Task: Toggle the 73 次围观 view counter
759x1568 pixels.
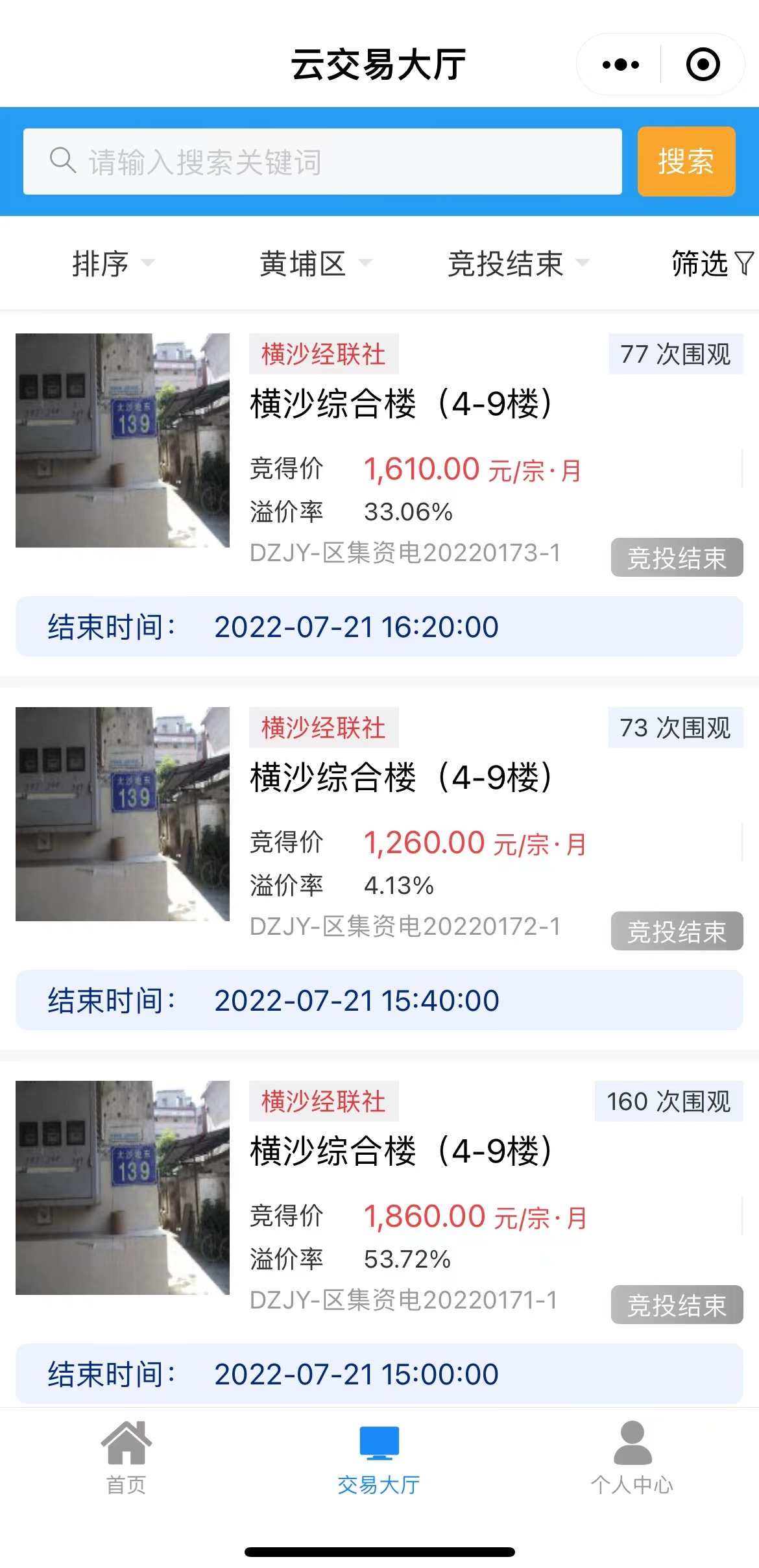Action: click(675, 728)
